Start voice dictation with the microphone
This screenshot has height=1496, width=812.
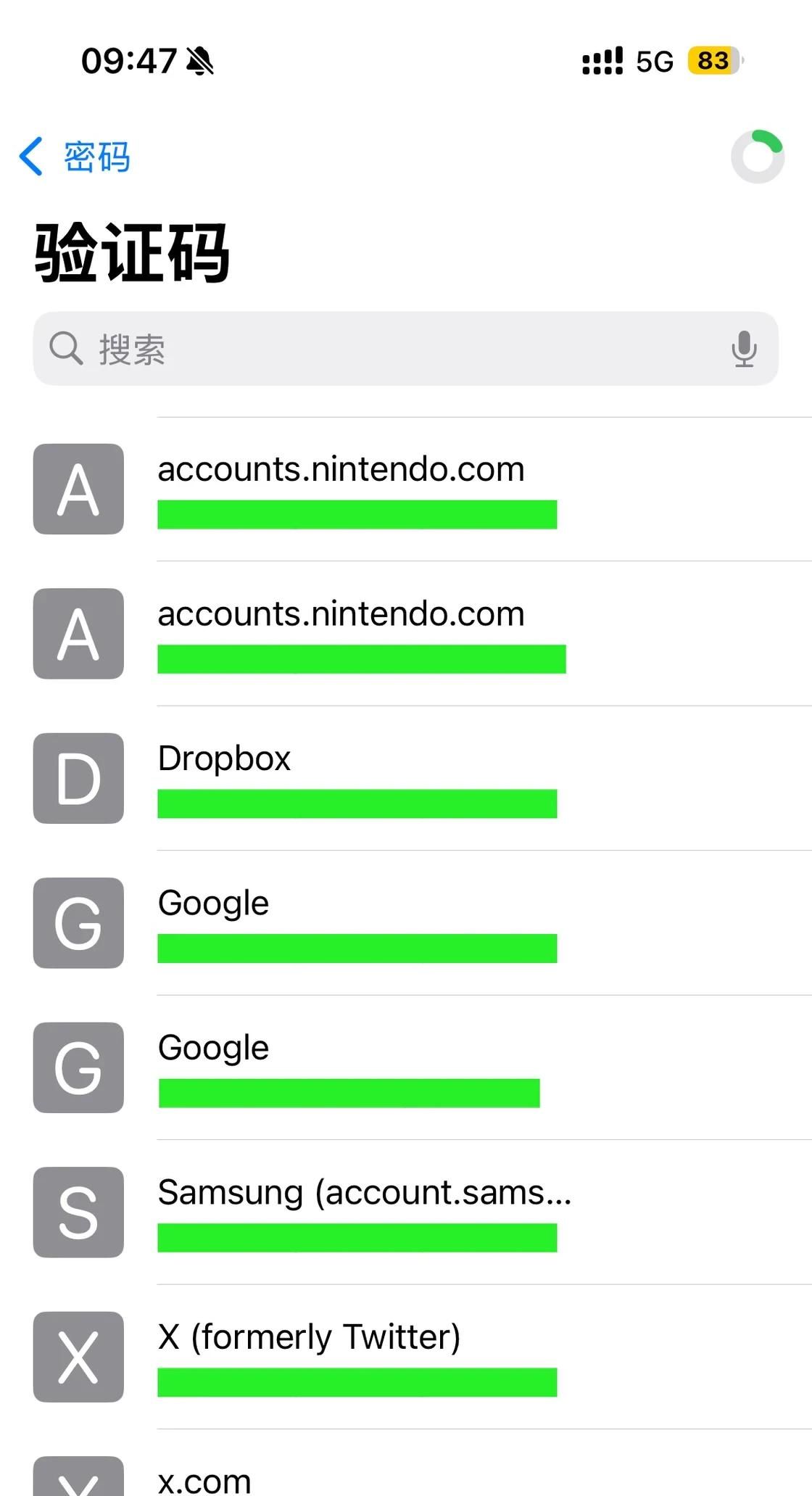(x=744, y=349)
